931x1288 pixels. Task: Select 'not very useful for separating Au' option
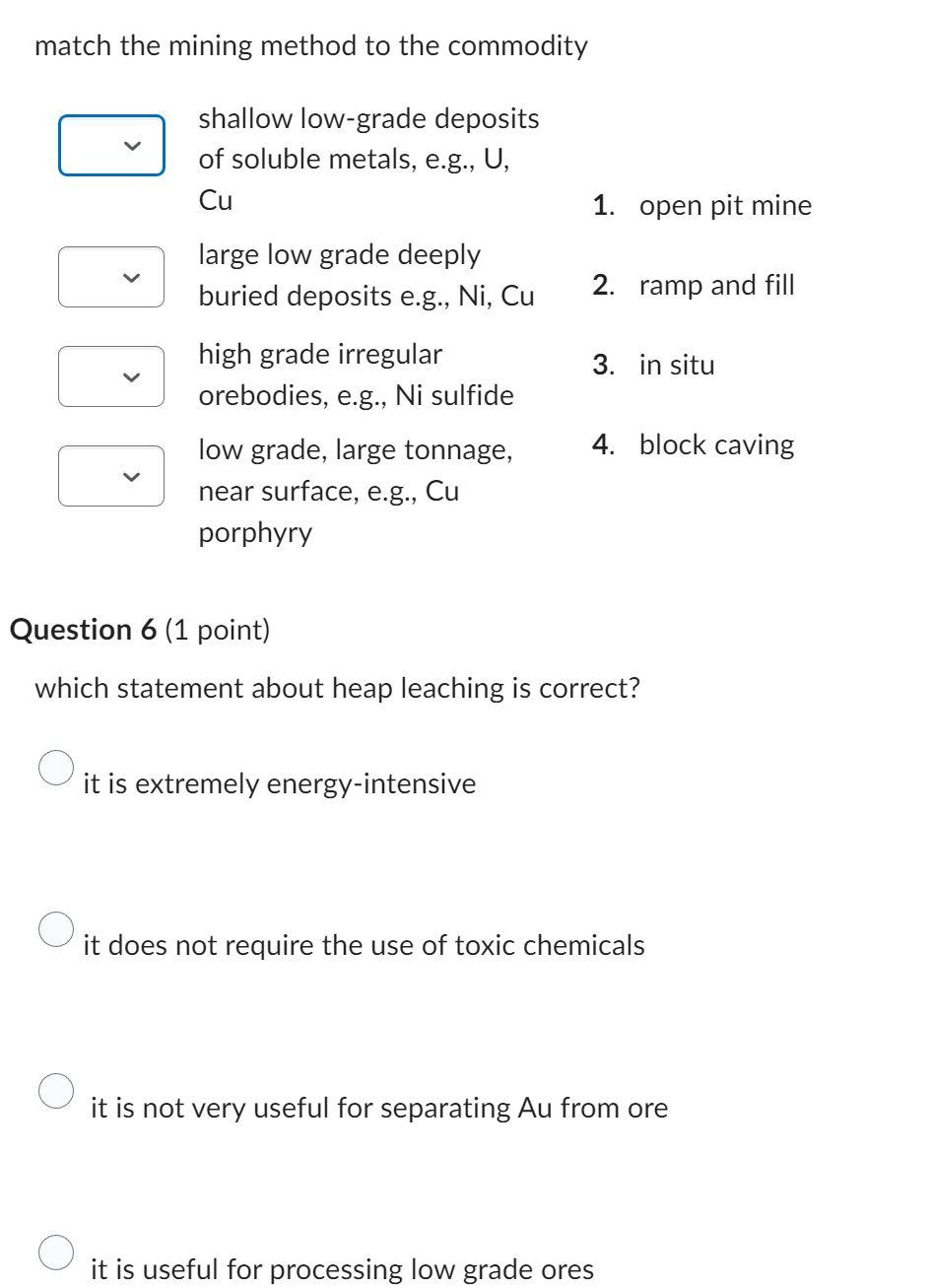point(56,1091)
